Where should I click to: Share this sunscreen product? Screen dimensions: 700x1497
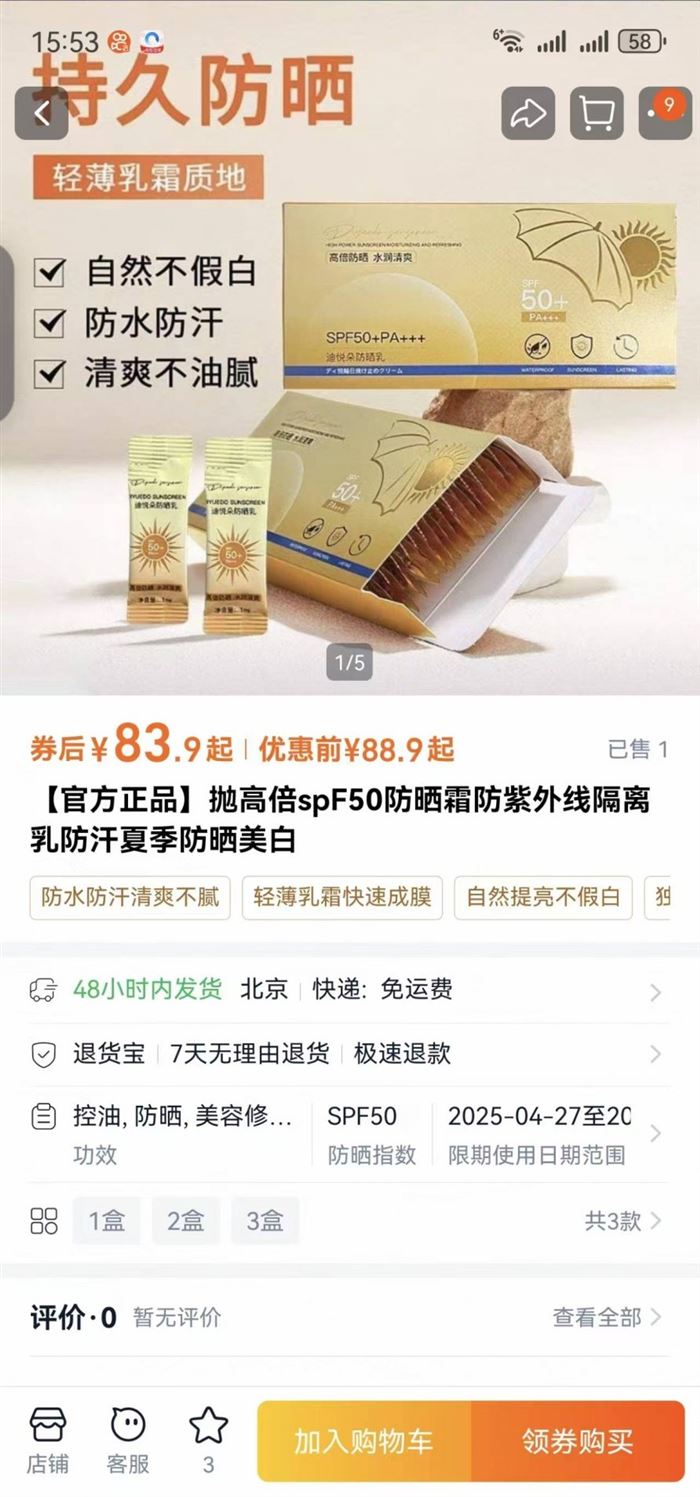pyautogui.click(x=527, y=113)
